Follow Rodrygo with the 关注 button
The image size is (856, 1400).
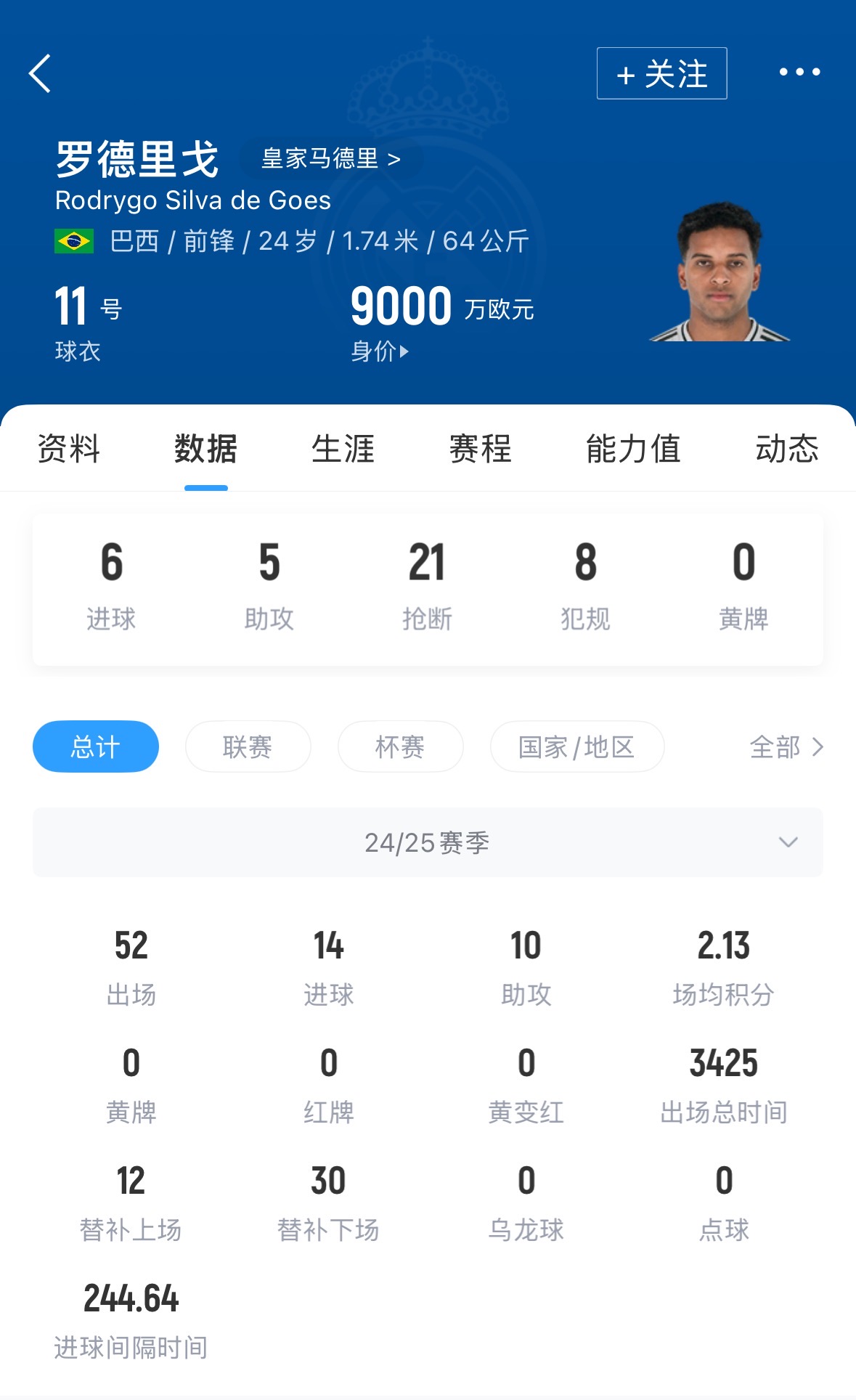[x=661, y=73]
